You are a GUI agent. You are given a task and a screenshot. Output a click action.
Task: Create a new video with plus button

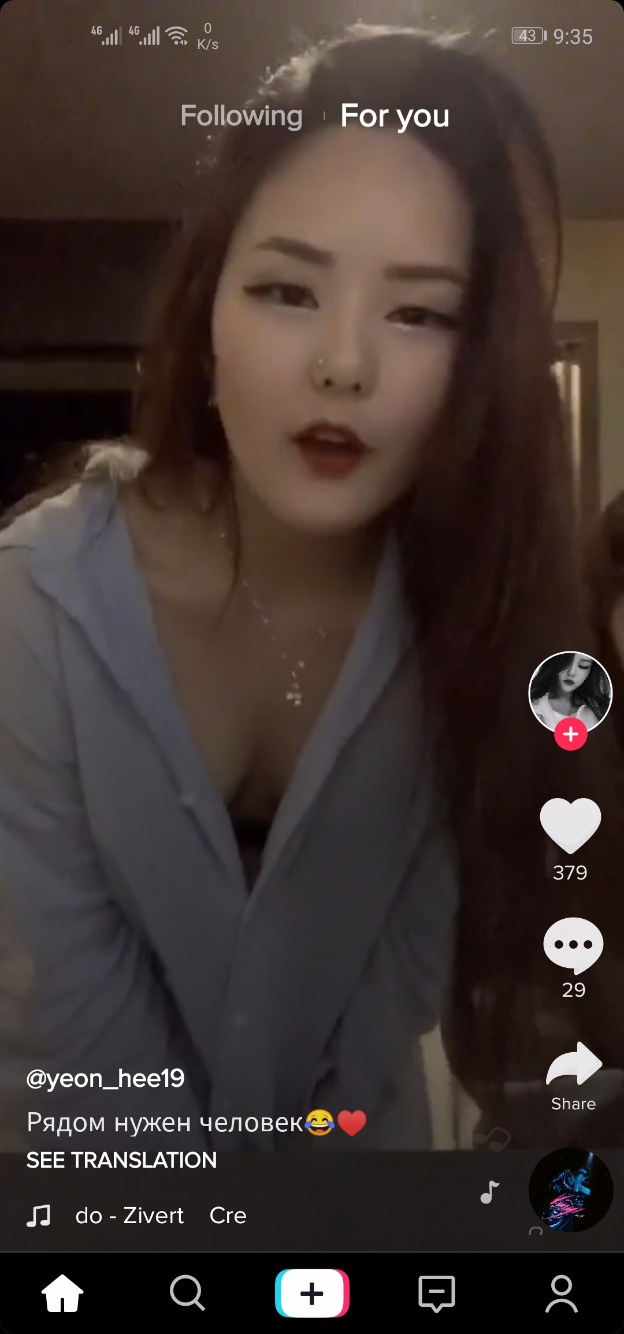pyautogui.click(x=312, y=1294)
